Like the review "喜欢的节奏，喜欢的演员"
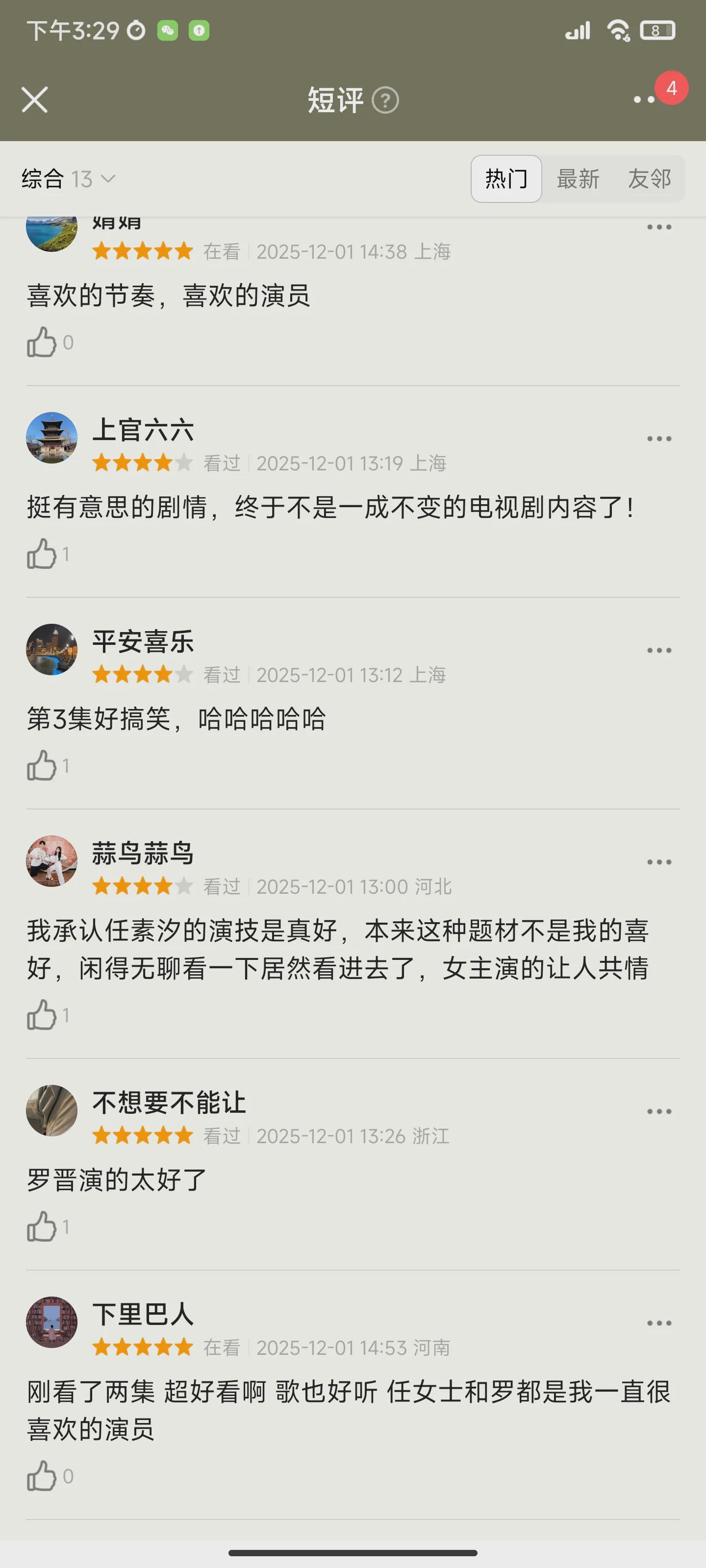706x1568 pixels. click(x=41, y=343)
